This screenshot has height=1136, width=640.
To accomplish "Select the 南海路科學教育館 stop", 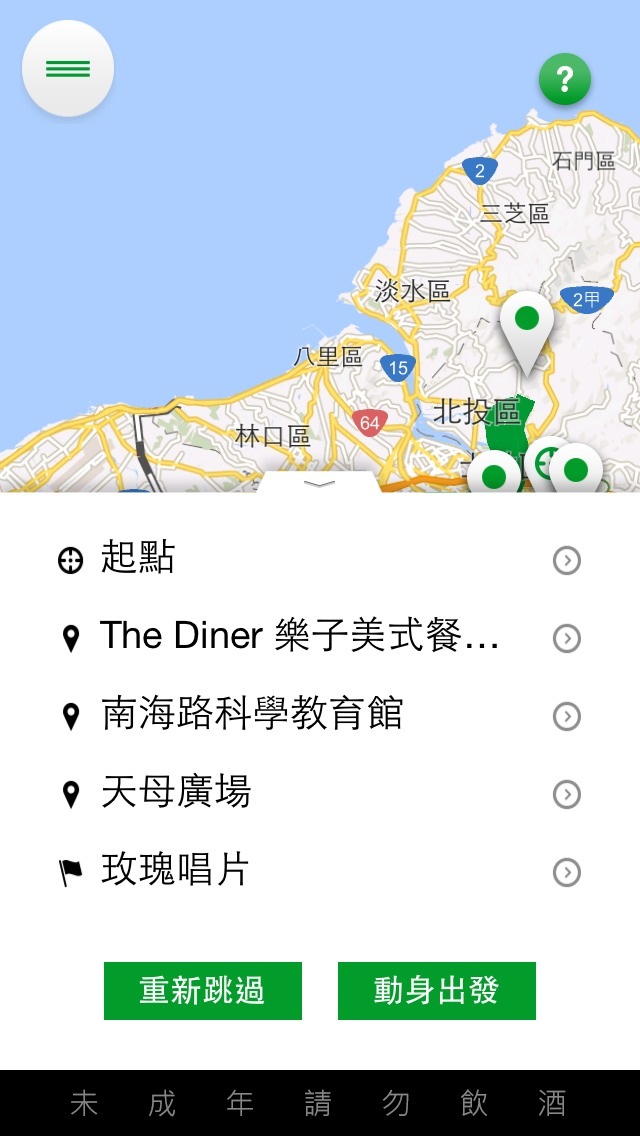I will tap(318, 715).
